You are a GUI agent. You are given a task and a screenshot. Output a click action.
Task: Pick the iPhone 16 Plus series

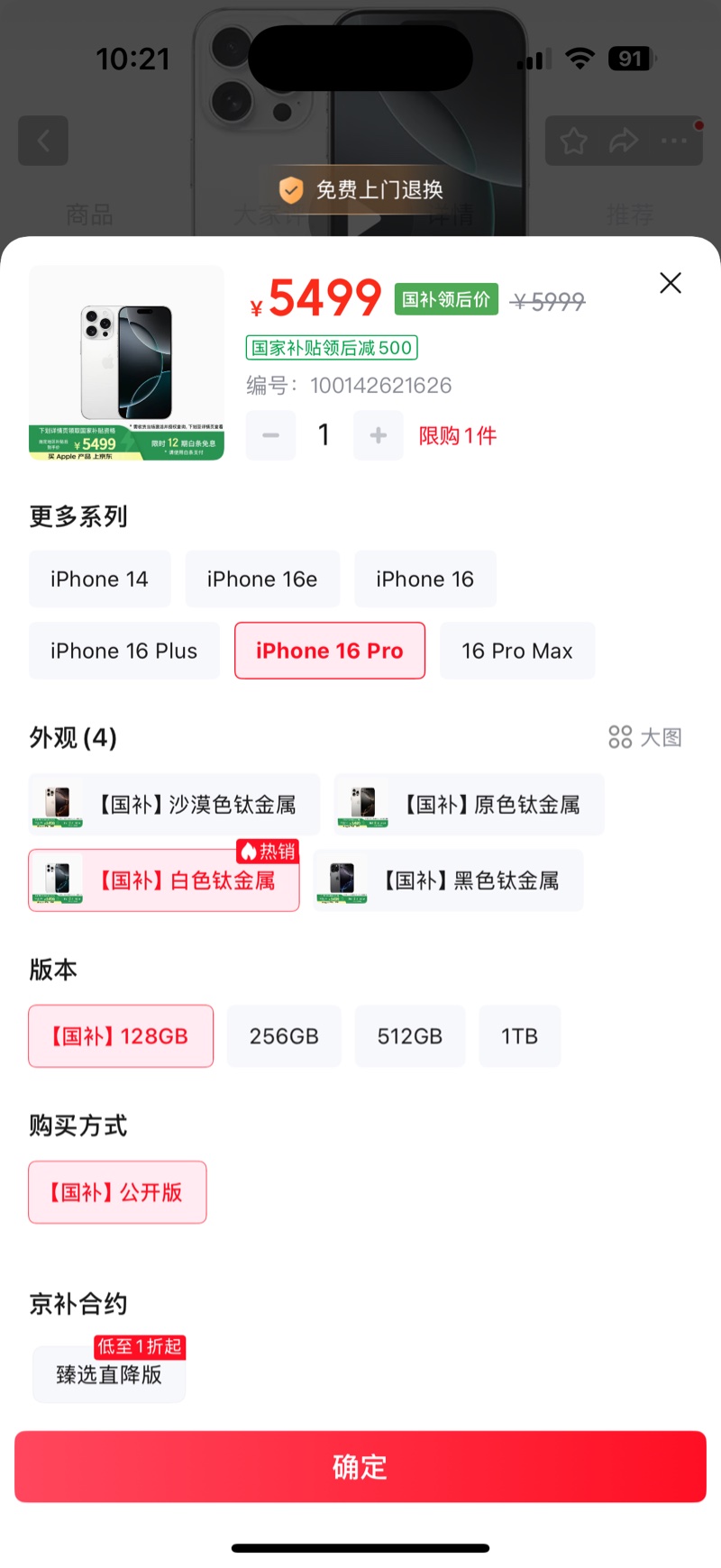(x=123, y=651)
